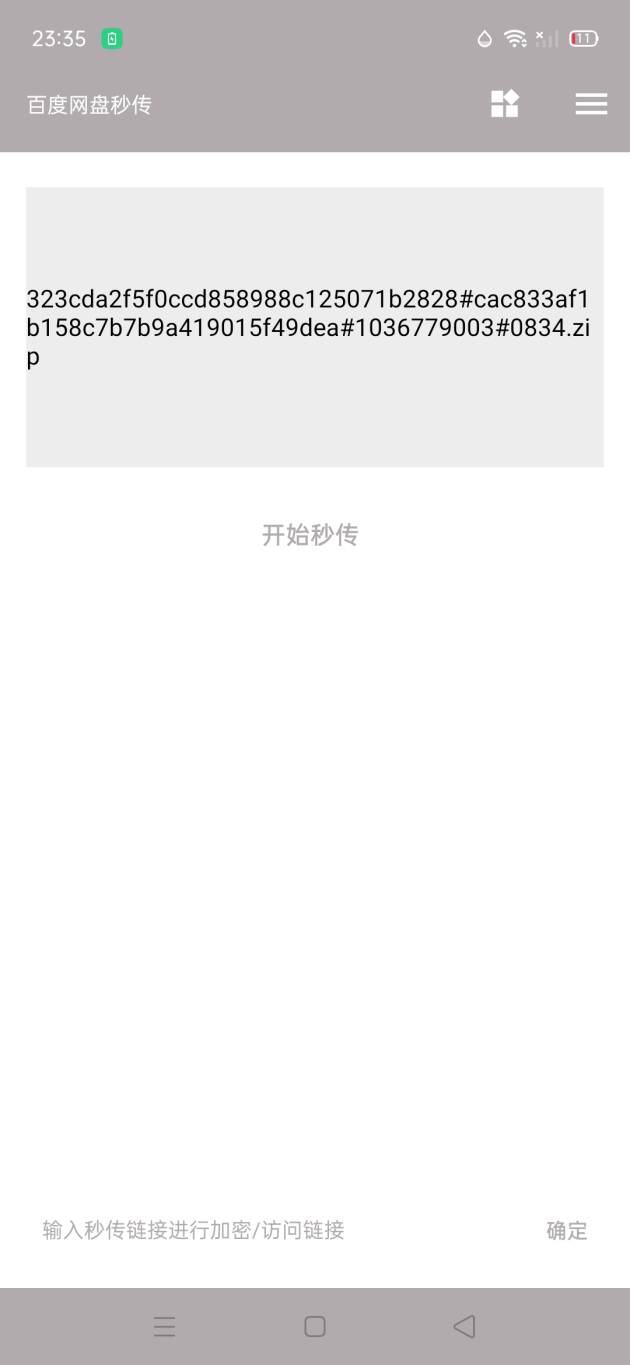
Task: Confirm with the 确定 button
Action: (x=567, y=1231)
